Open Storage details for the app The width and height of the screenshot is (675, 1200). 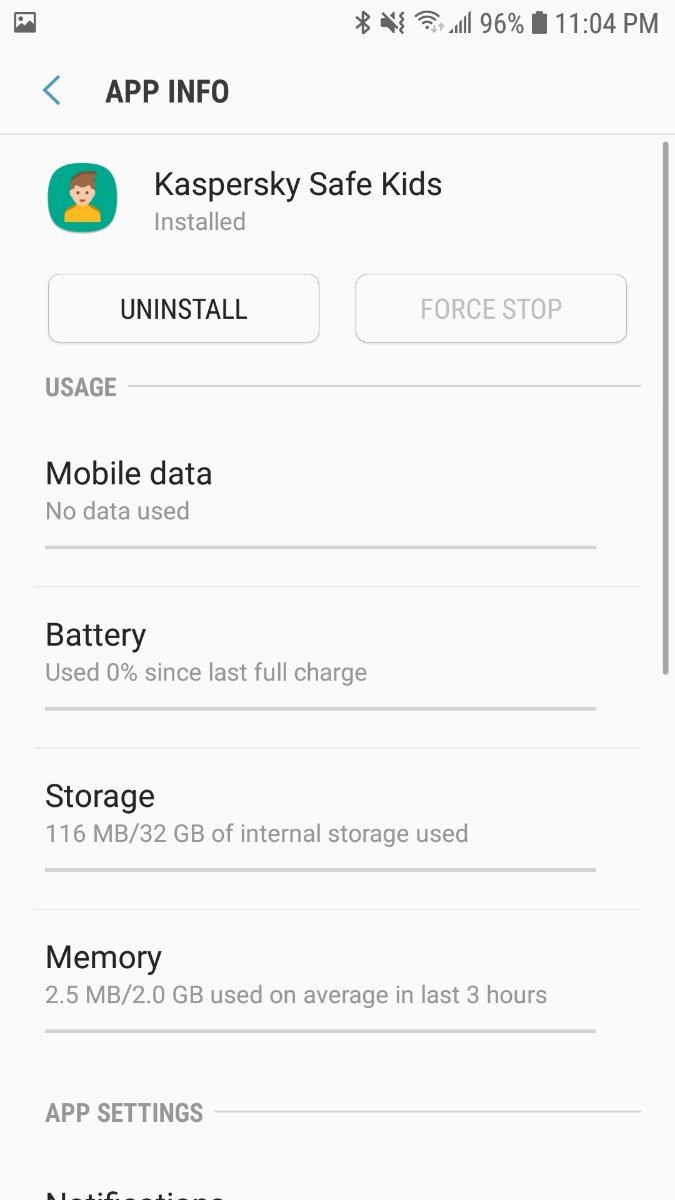point(320,814)
